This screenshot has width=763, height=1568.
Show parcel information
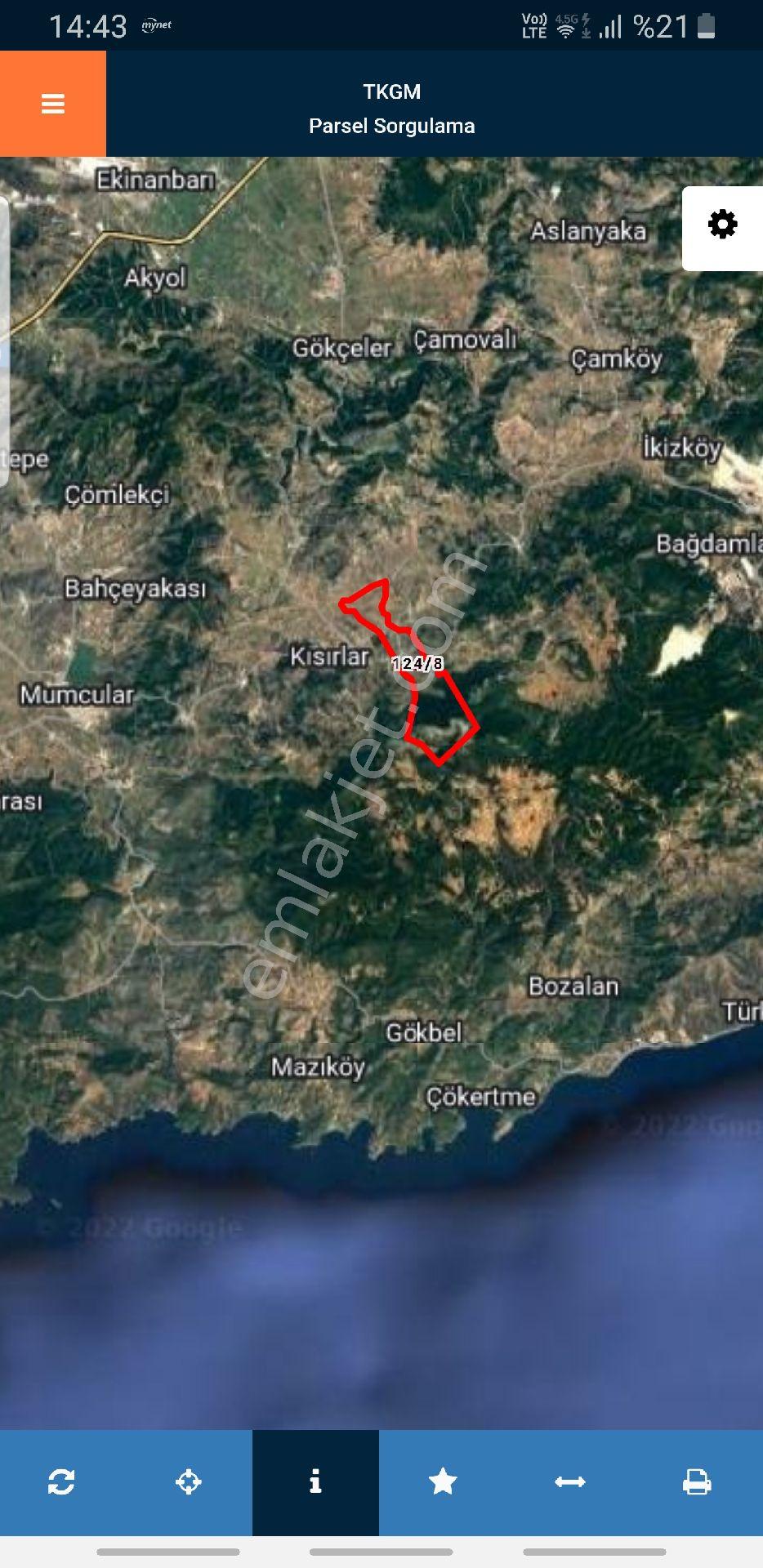click(x=315, y=1481)
